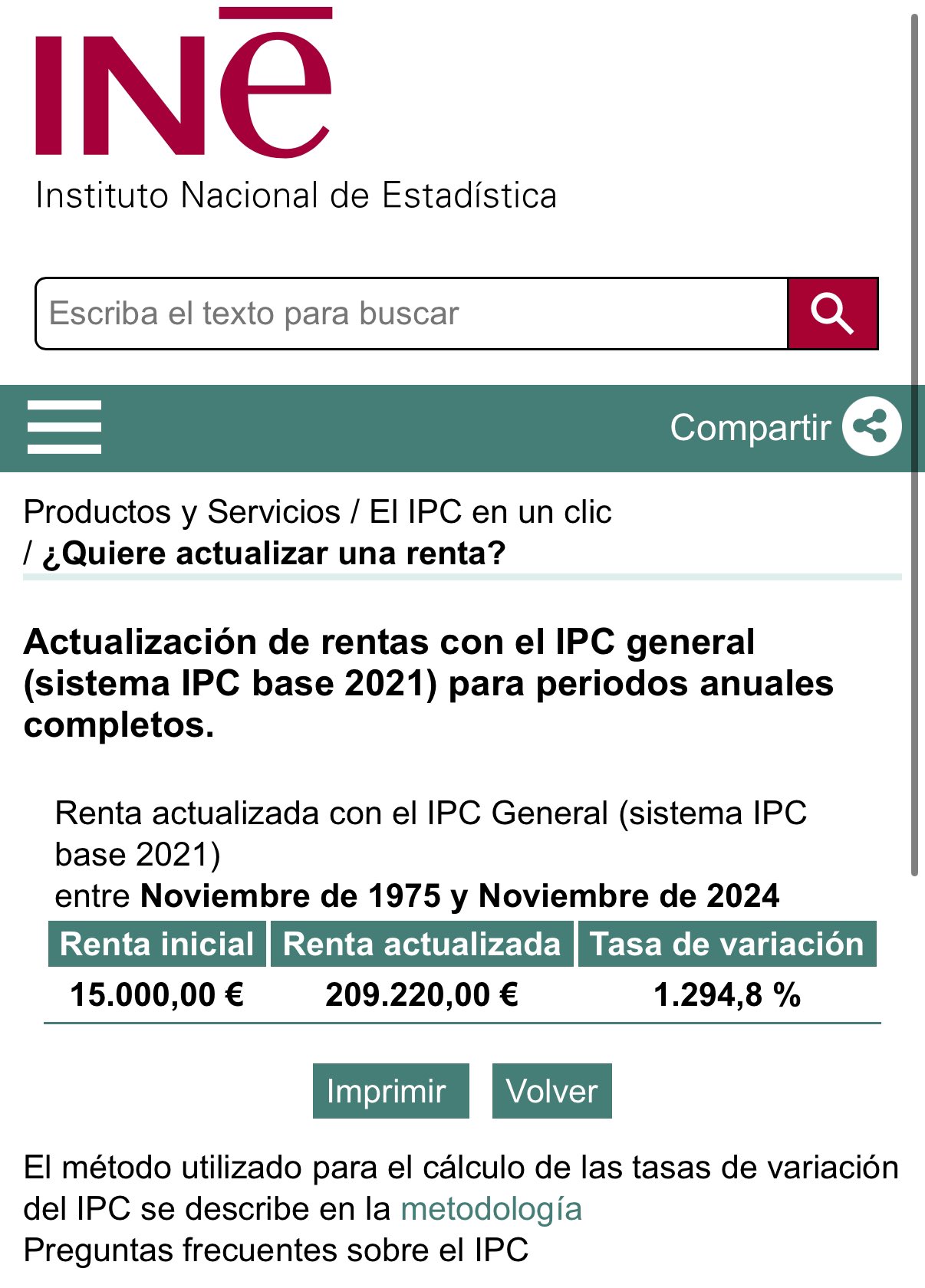The width and height of the screenshot is (925, 1288).
Task: Go to Productos y Servicios breadcrumb
Action: [x=182, y=512]
